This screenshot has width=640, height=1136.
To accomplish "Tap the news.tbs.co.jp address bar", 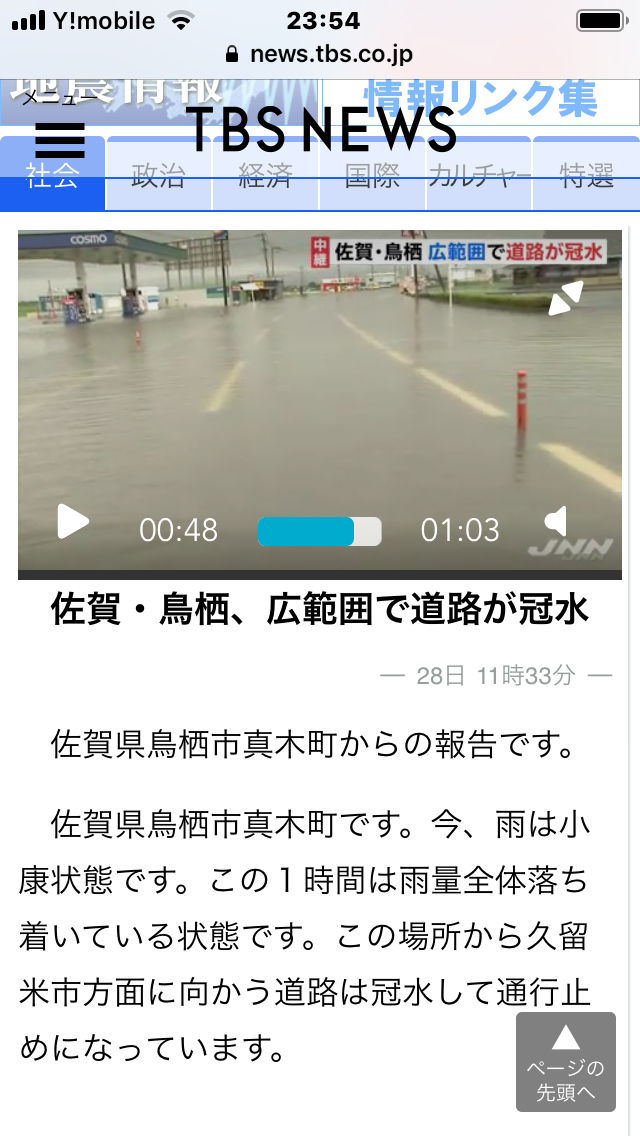I will coord(320,54).
